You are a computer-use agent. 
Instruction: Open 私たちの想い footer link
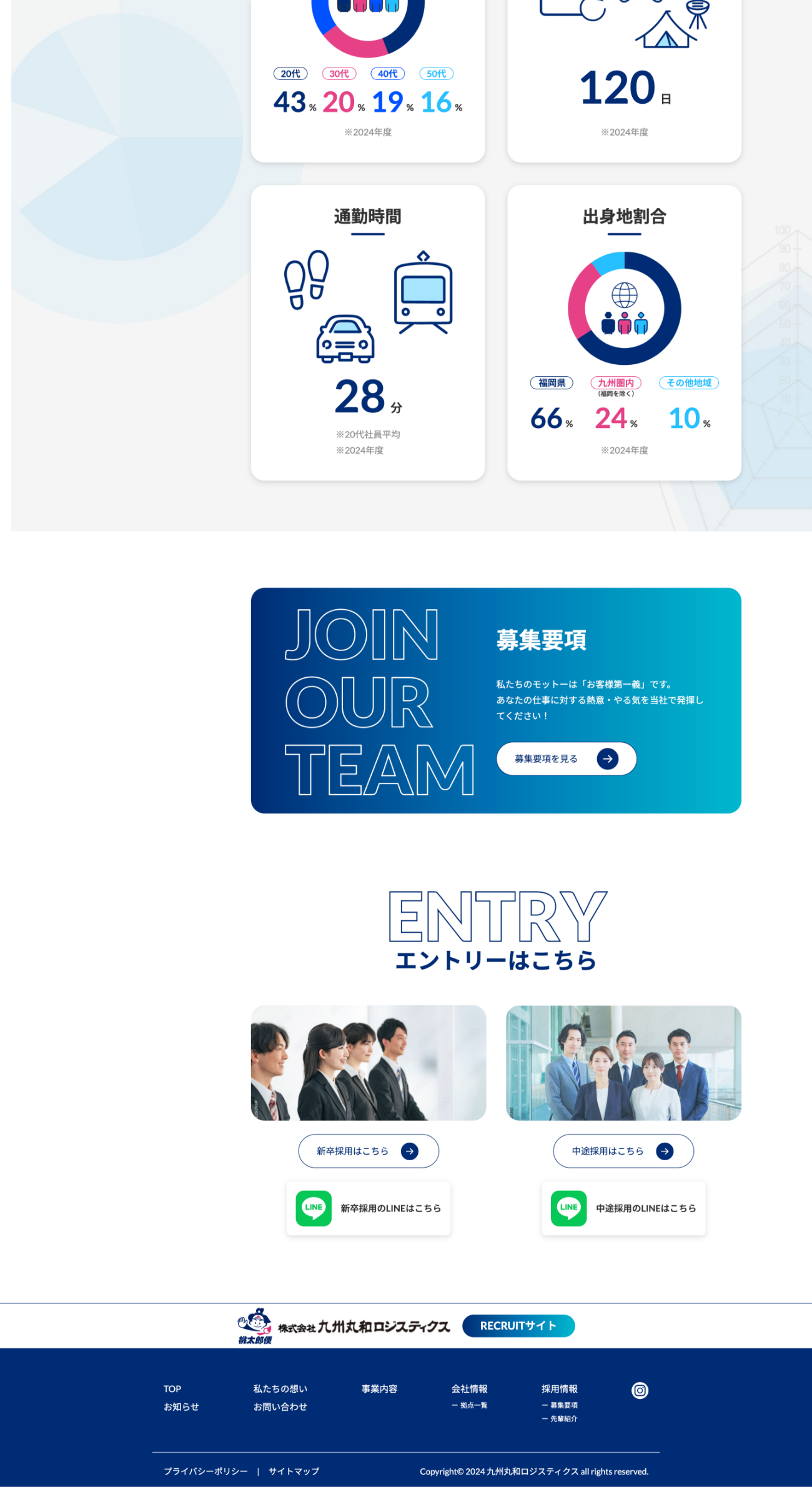coord(280,1389)
